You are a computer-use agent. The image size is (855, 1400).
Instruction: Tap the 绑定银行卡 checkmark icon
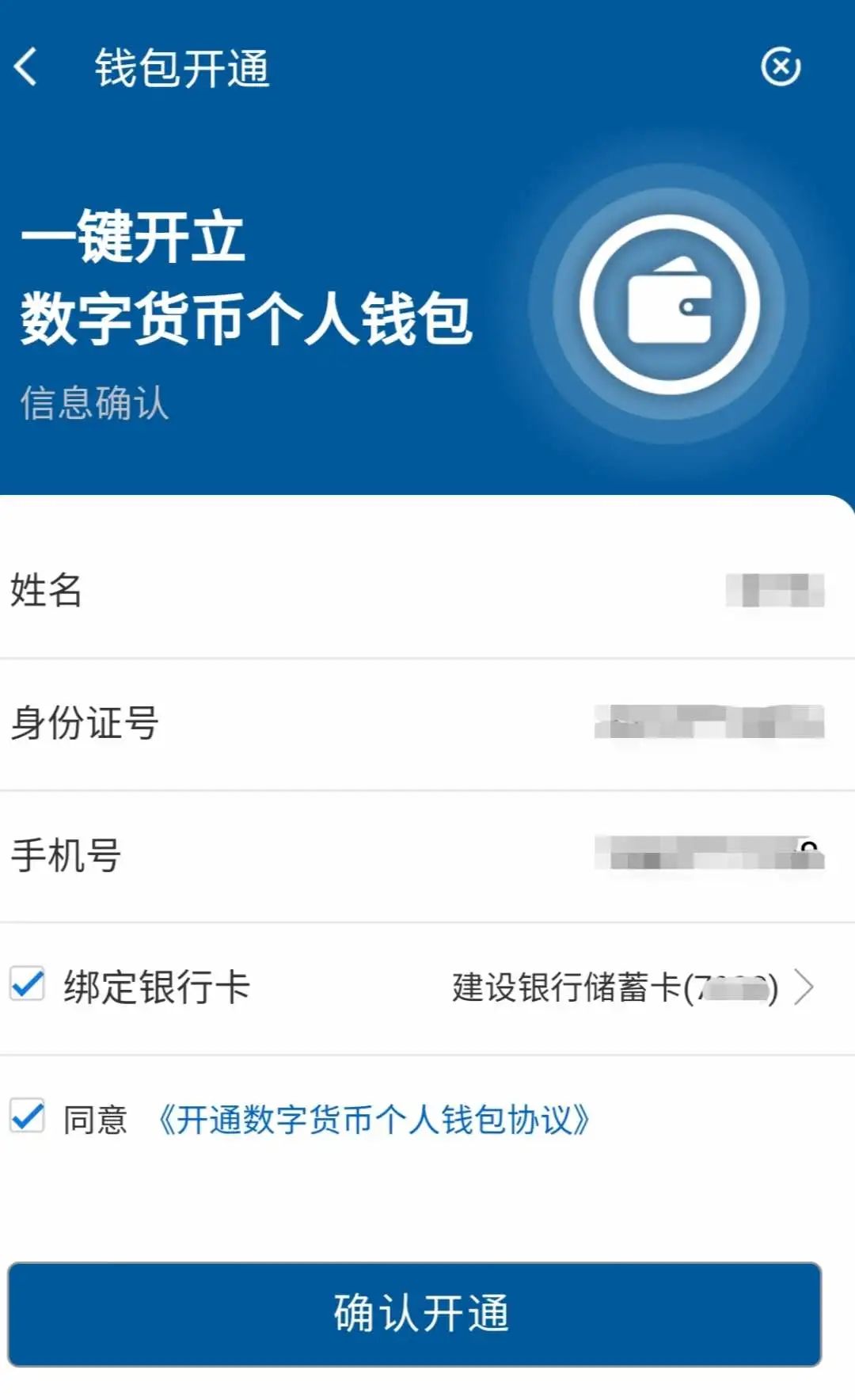pos(26,984)
